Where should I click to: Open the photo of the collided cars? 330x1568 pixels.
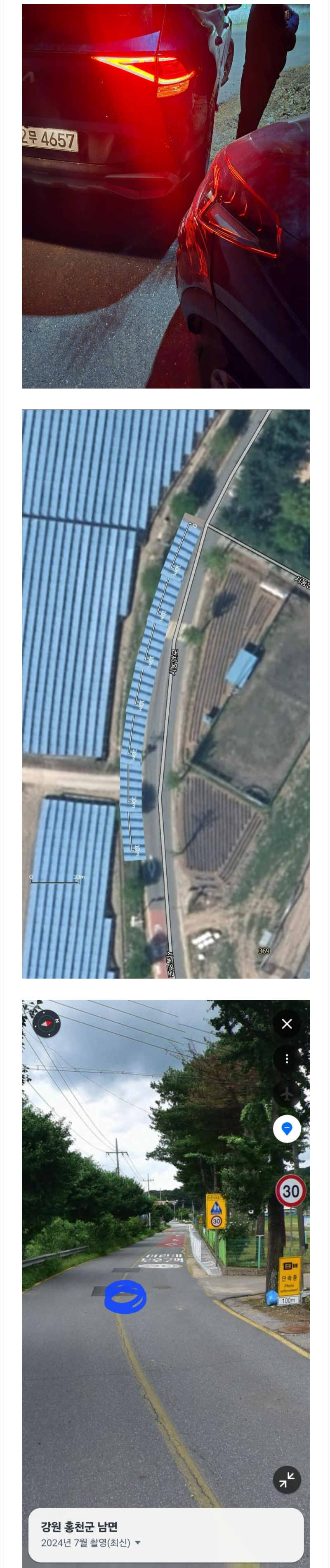165,196
